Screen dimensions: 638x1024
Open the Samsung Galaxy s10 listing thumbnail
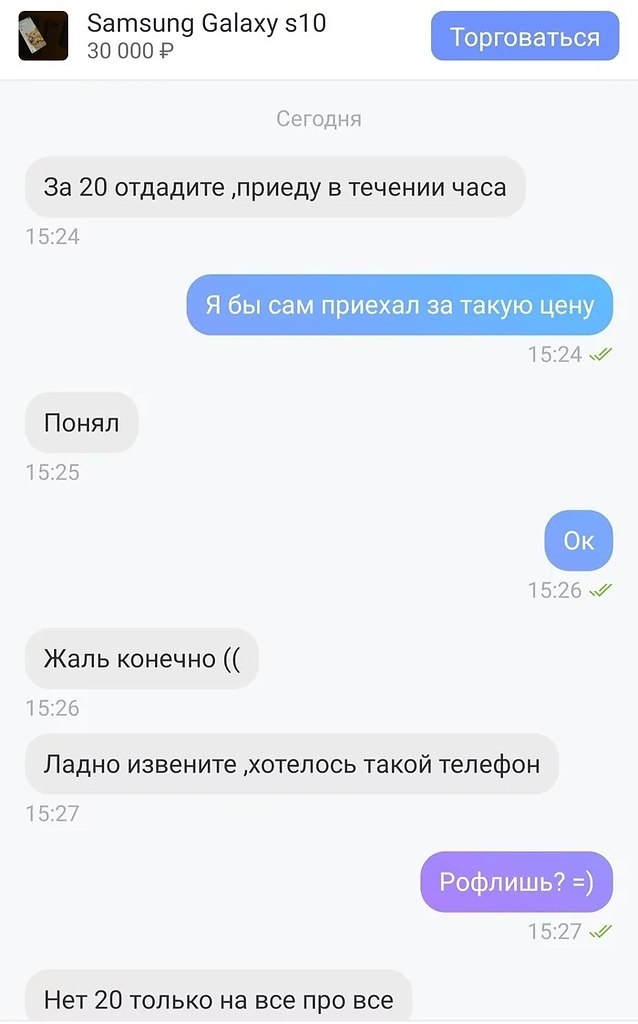43,36
